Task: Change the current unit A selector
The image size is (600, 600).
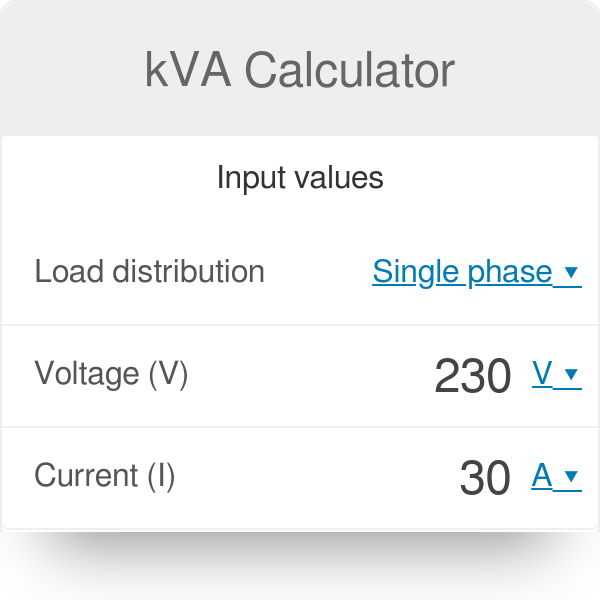Action: pos(556,476)
